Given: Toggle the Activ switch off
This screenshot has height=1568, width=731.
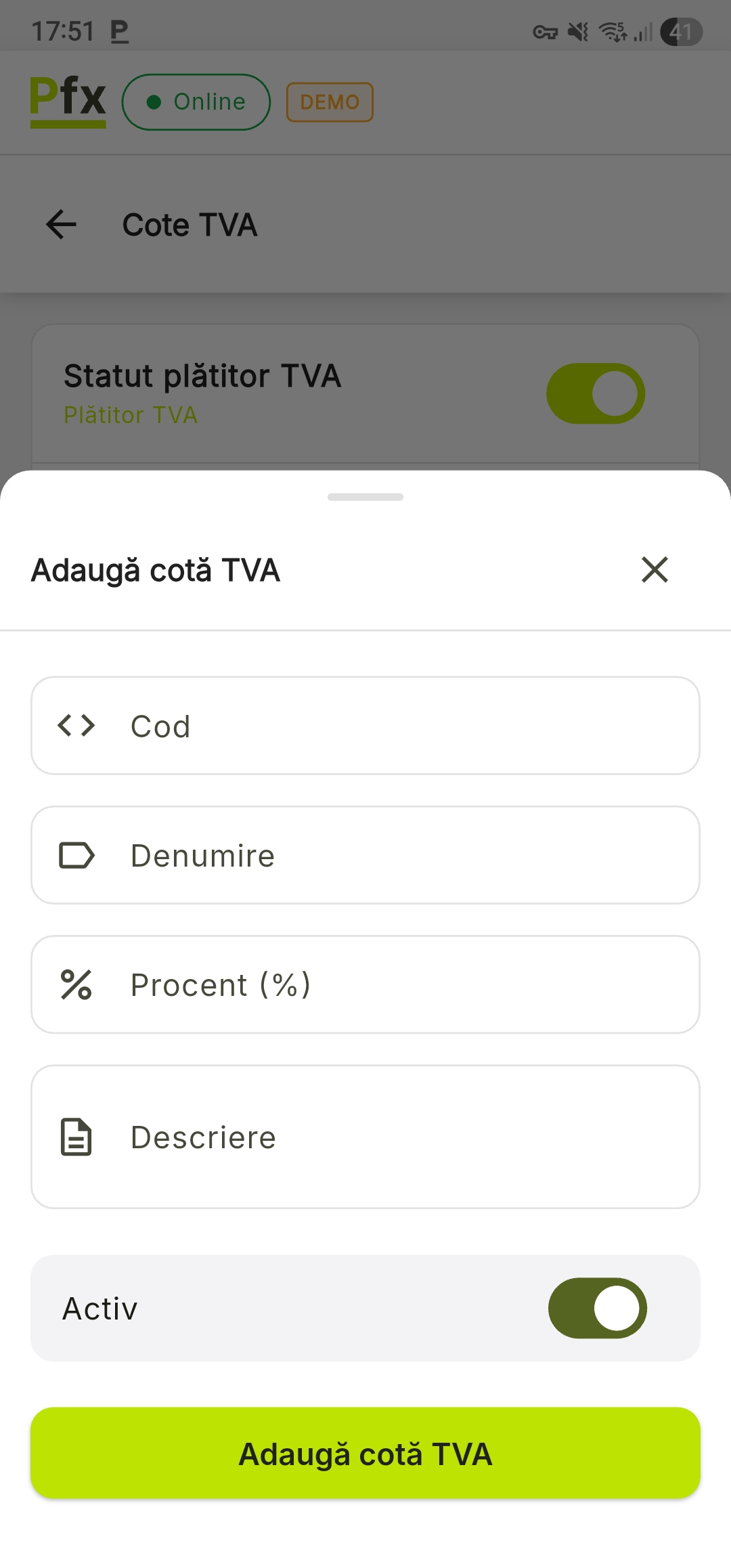Looking at the screenshot, I should coord(597,1308).
